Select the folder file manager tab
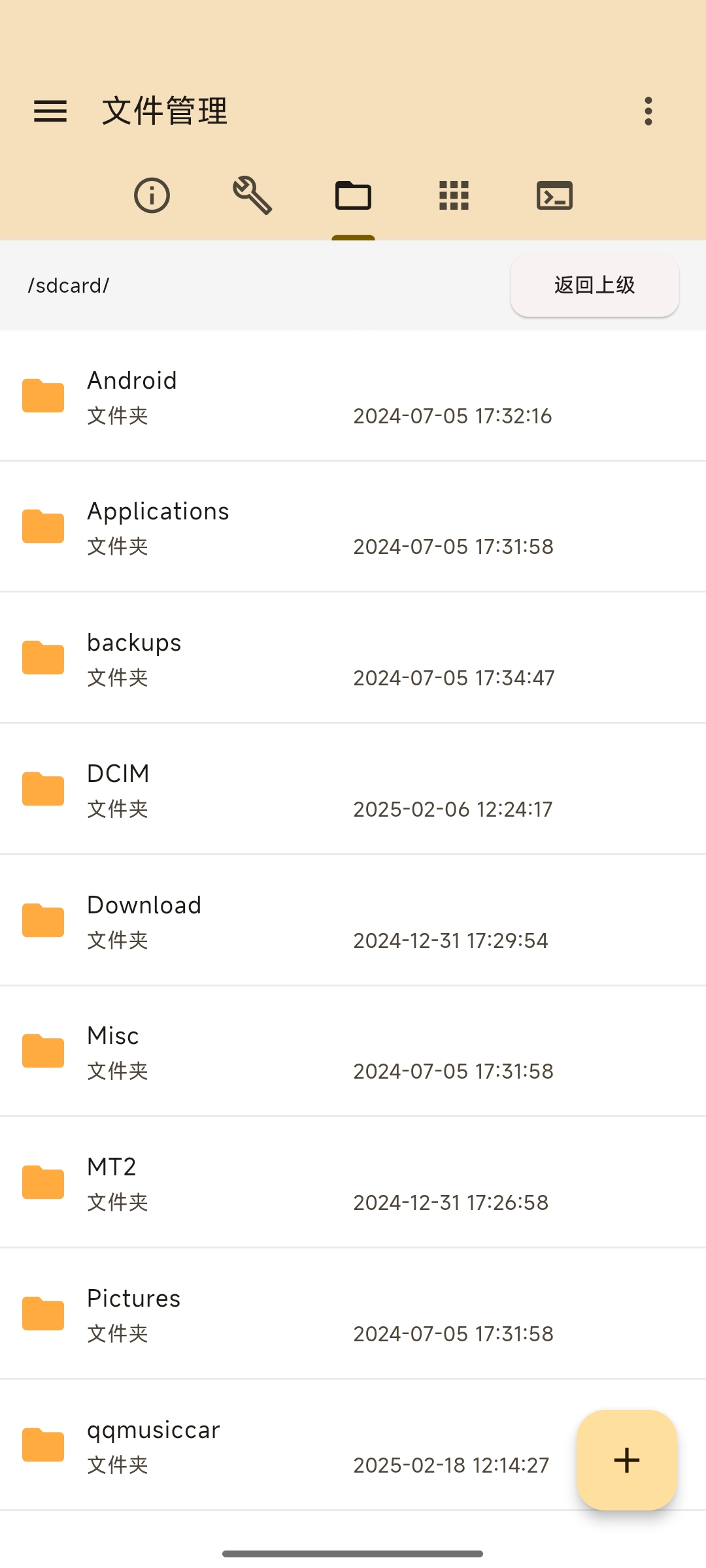706x1568 pixels. tap(353, 195)
